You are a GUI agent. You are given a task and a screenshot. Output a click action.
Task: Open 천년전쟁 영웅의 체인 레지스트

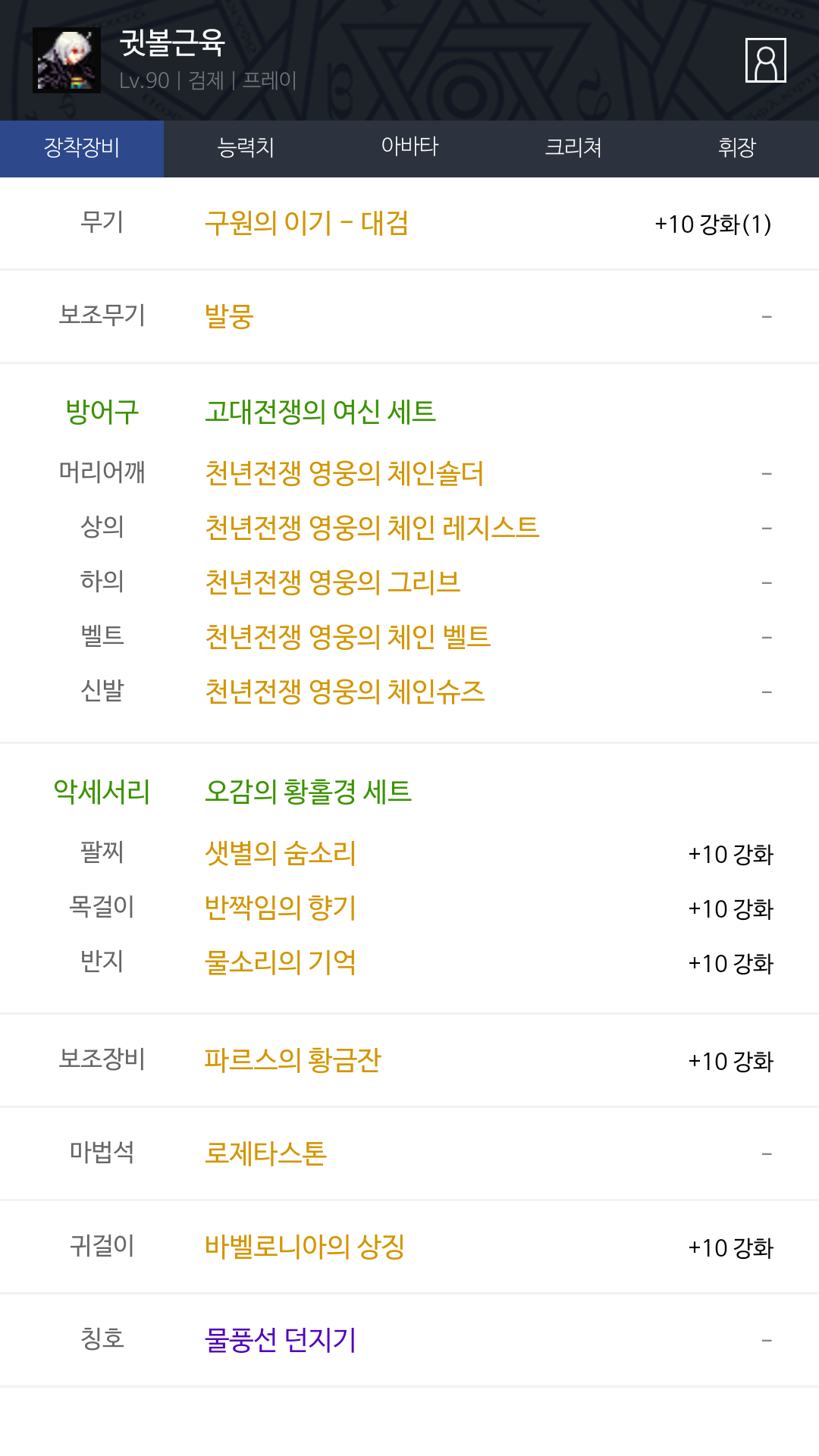tap(372, 528)
